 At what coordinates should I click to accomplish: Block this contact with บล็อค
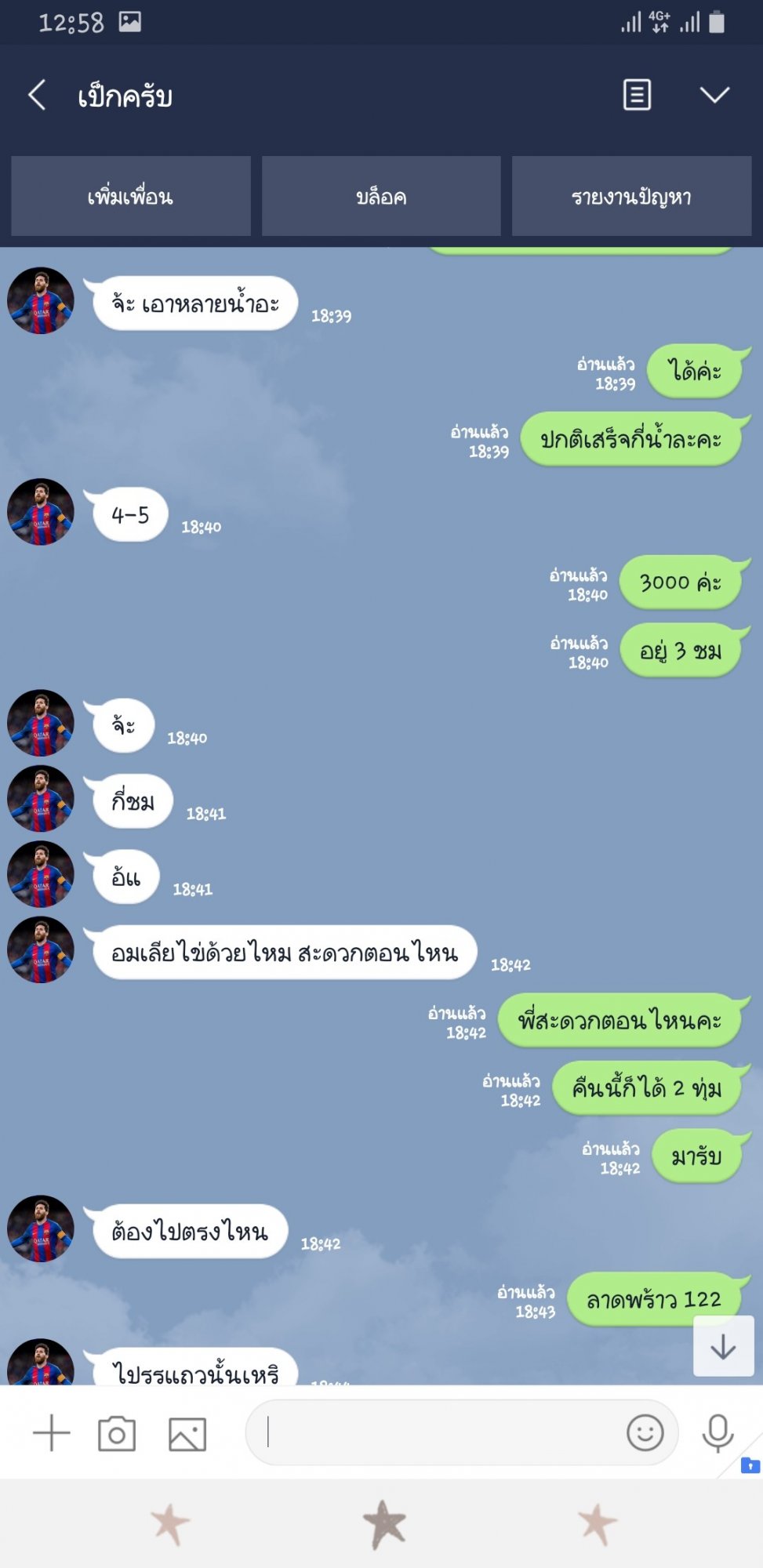tap(381, 196)
